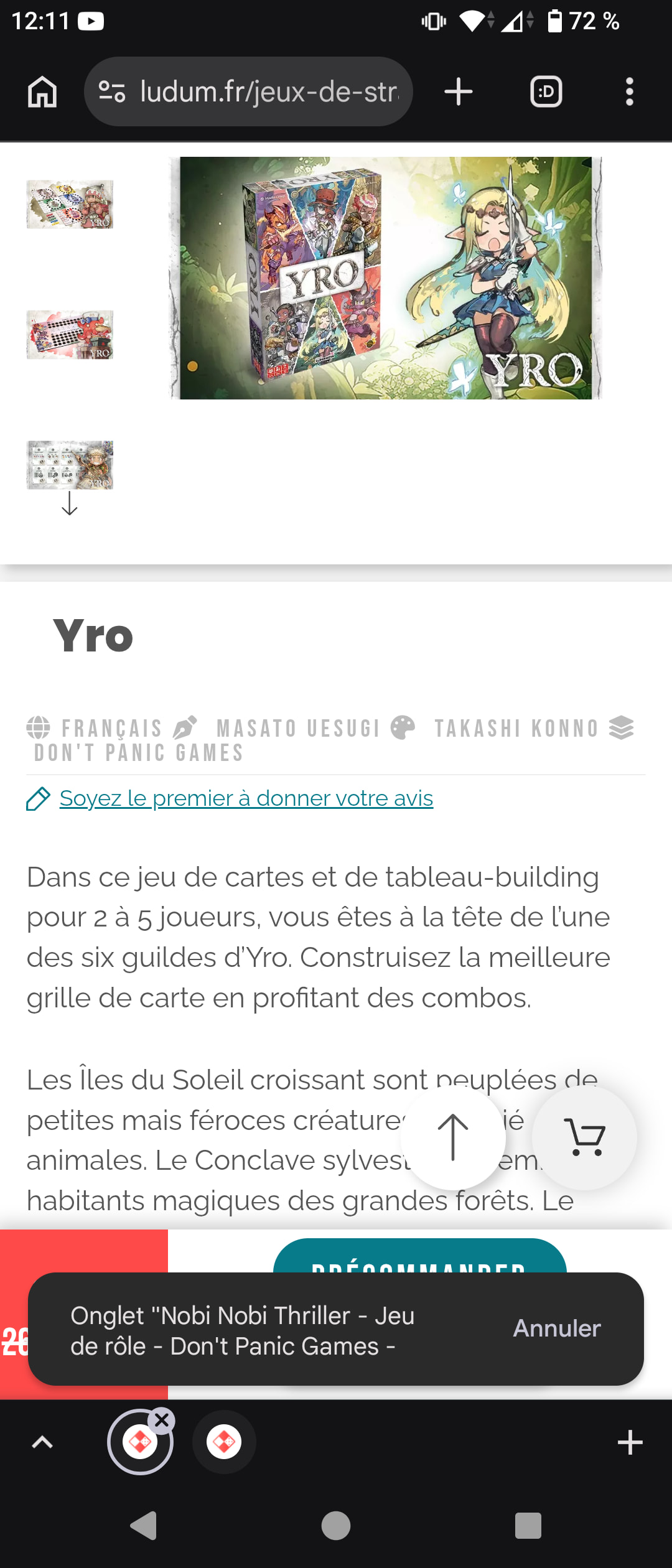Open a new tab with the top plus icon

coord(459,92)
